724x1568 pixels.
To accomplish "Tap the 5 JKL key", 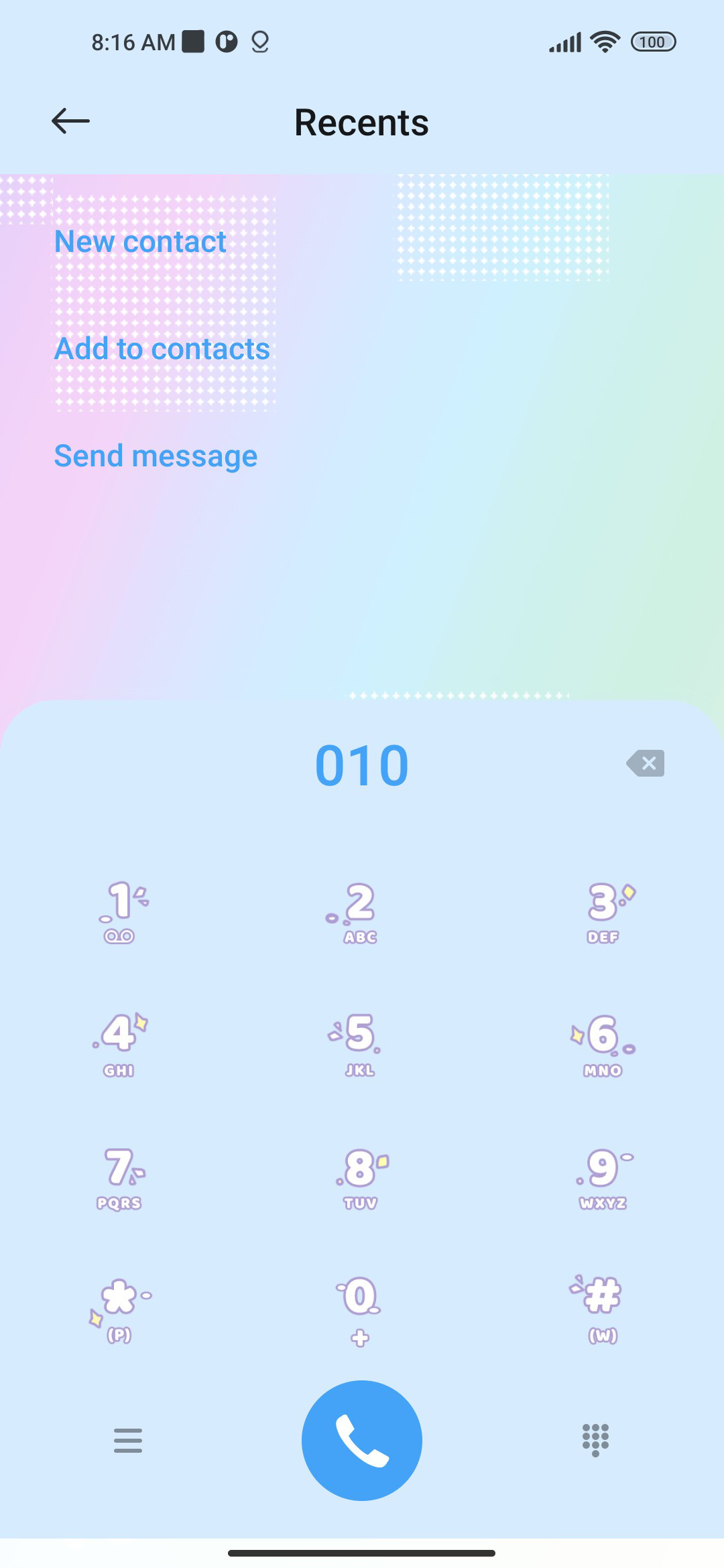I will pos(360,1044).
